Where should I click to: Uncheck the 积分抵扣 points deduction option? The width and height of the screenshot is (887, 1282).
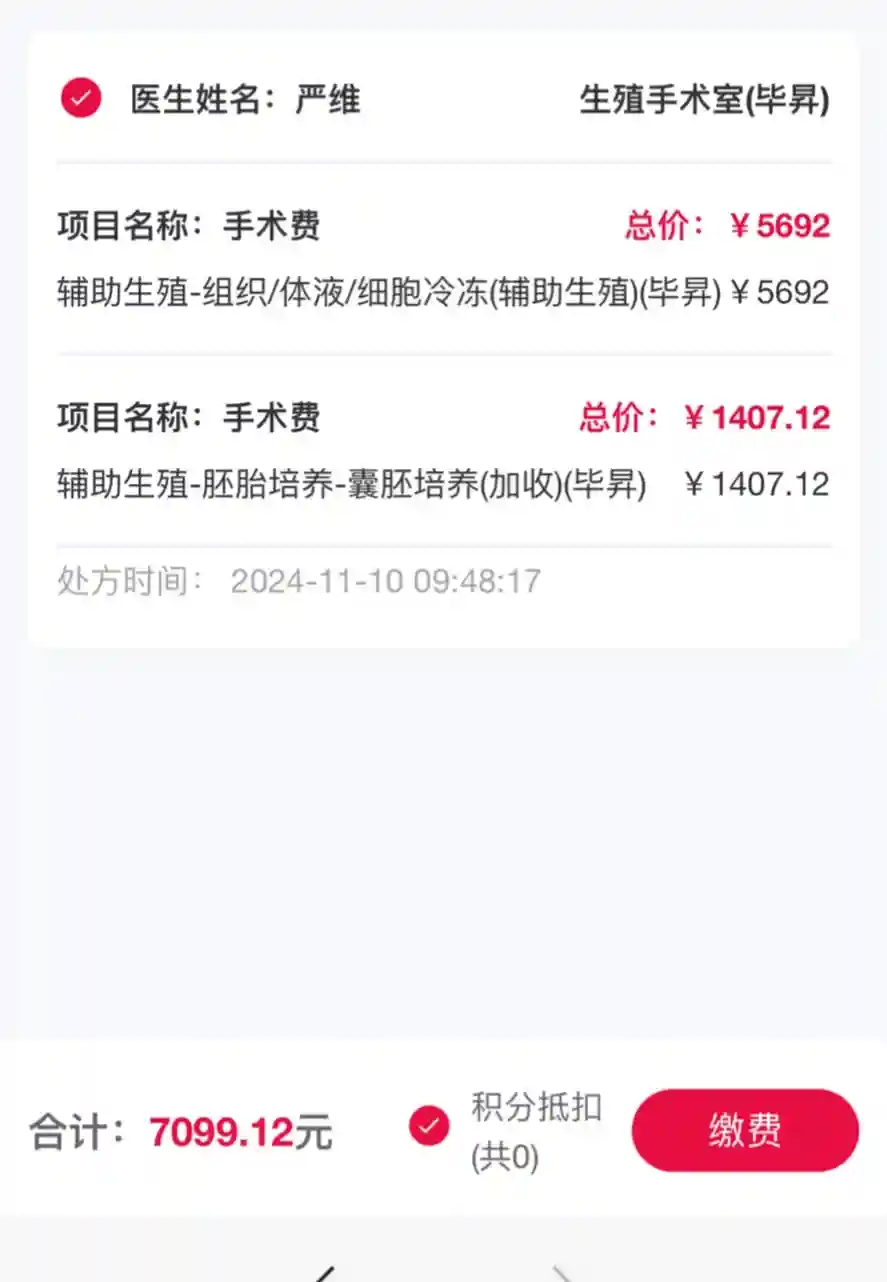coord(429,1126)
